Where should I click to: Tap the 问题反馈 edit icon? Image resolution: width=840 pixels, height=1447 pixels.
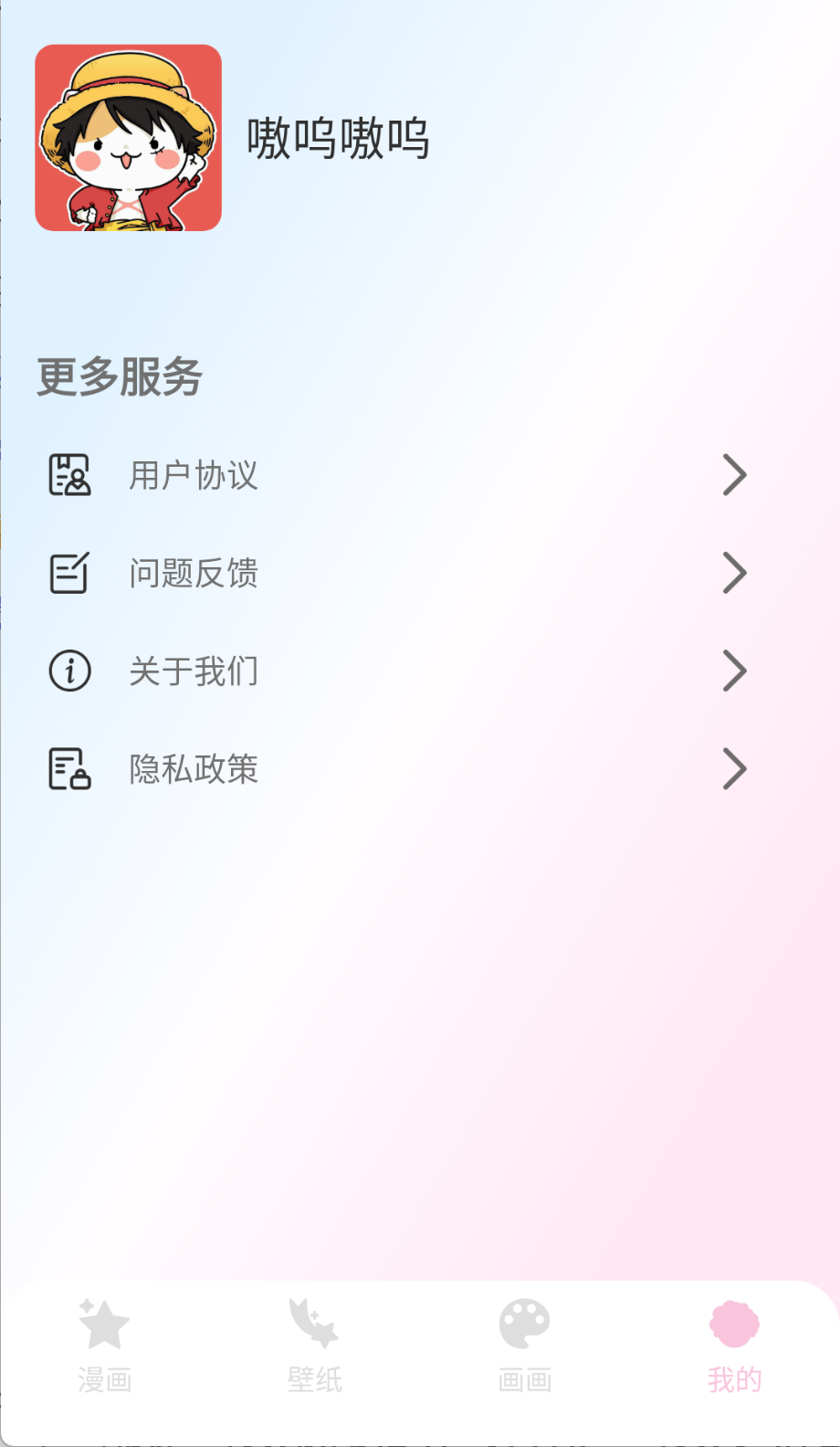coord(68,573)
